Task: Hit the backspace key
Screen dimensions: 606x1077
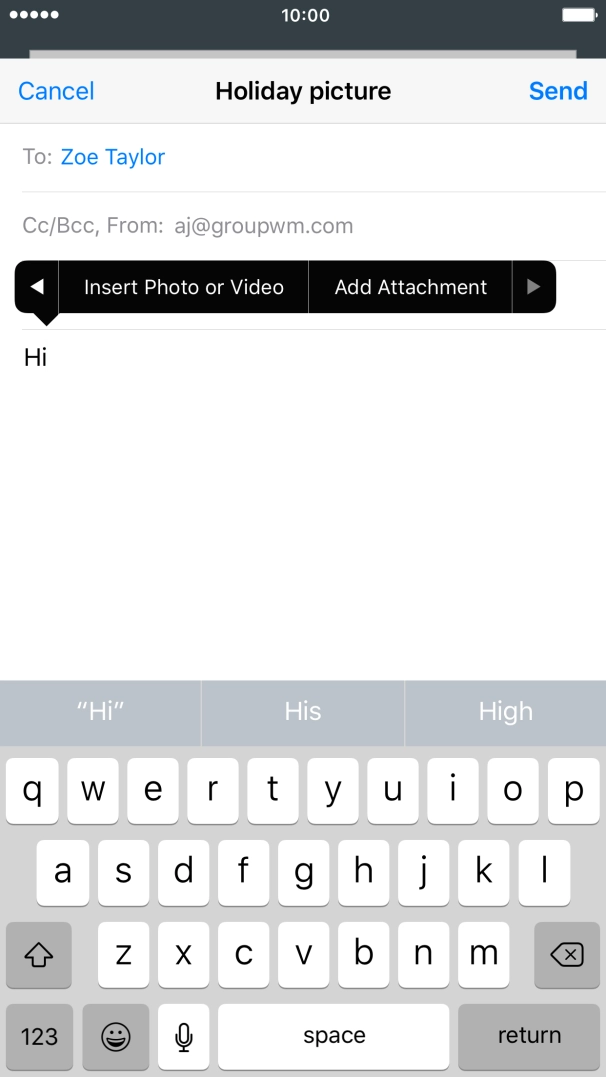Action: pos(567,955)
